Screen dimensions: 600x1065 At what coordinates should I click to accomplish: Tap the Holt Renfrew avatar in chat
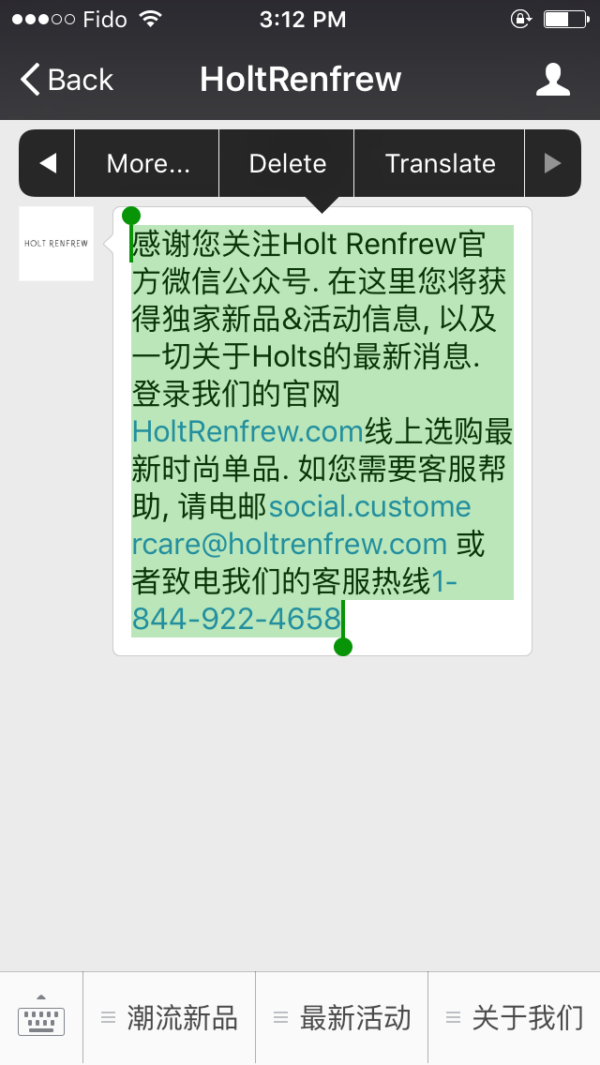[x=56, y=244]
